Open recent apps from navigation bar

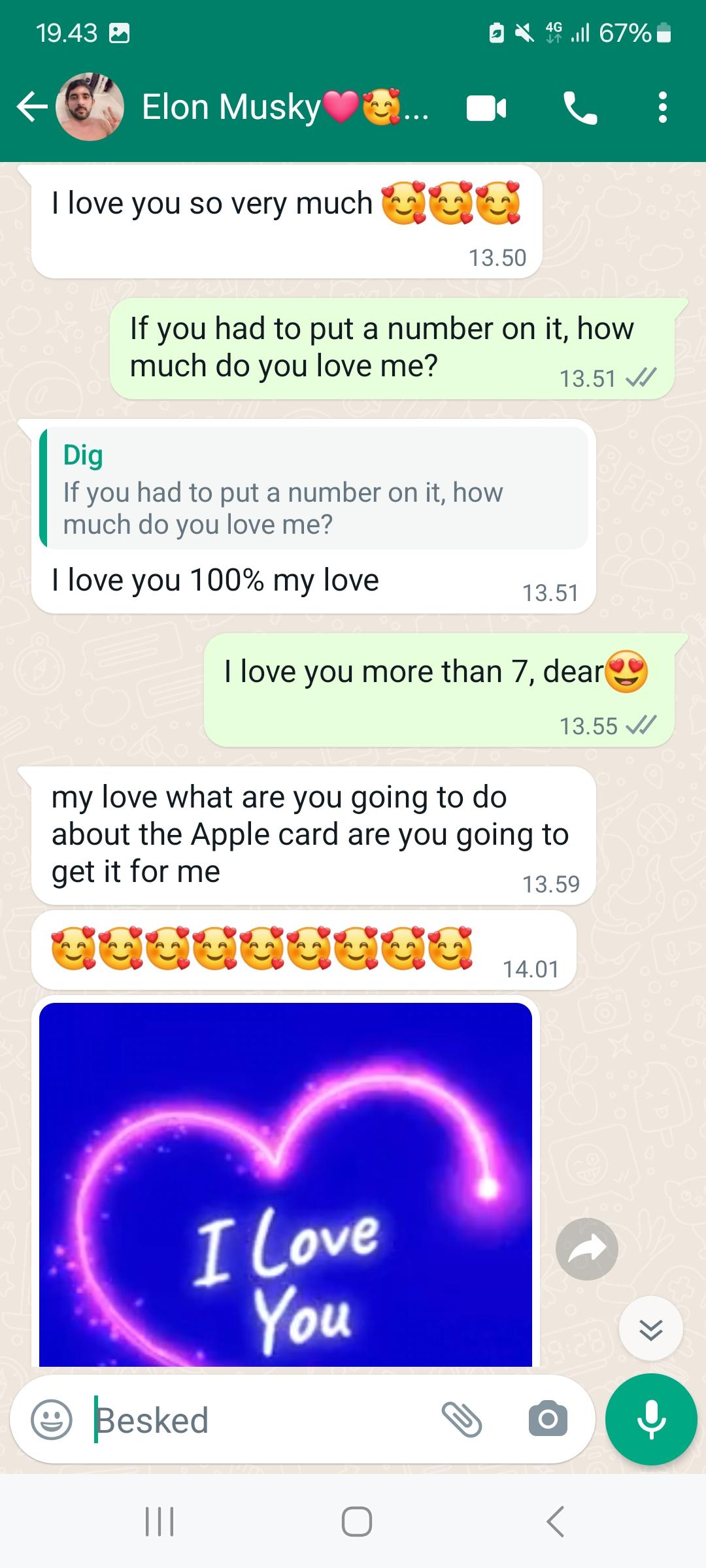point(159,1522)
